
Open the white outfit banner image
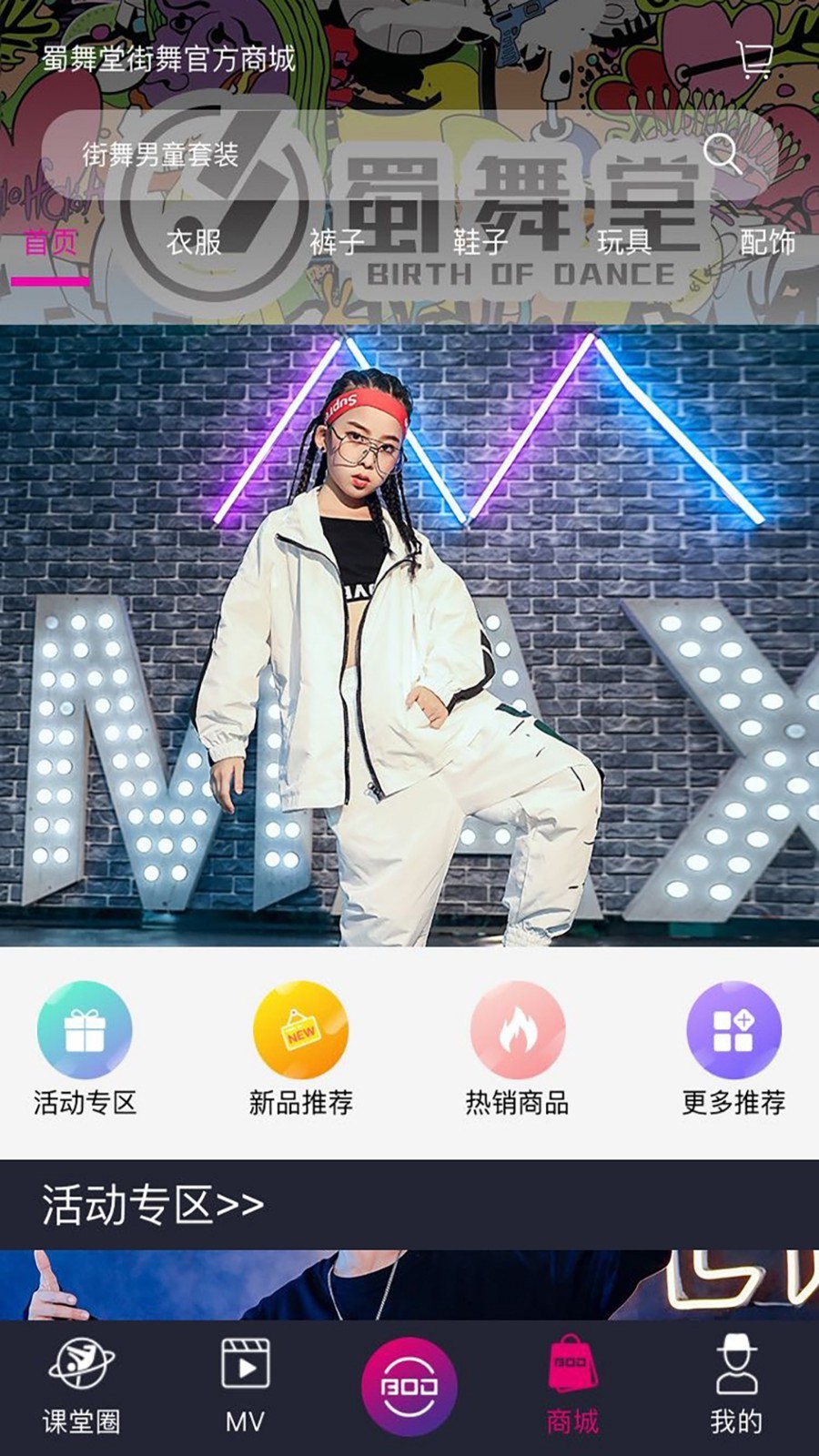409,637
